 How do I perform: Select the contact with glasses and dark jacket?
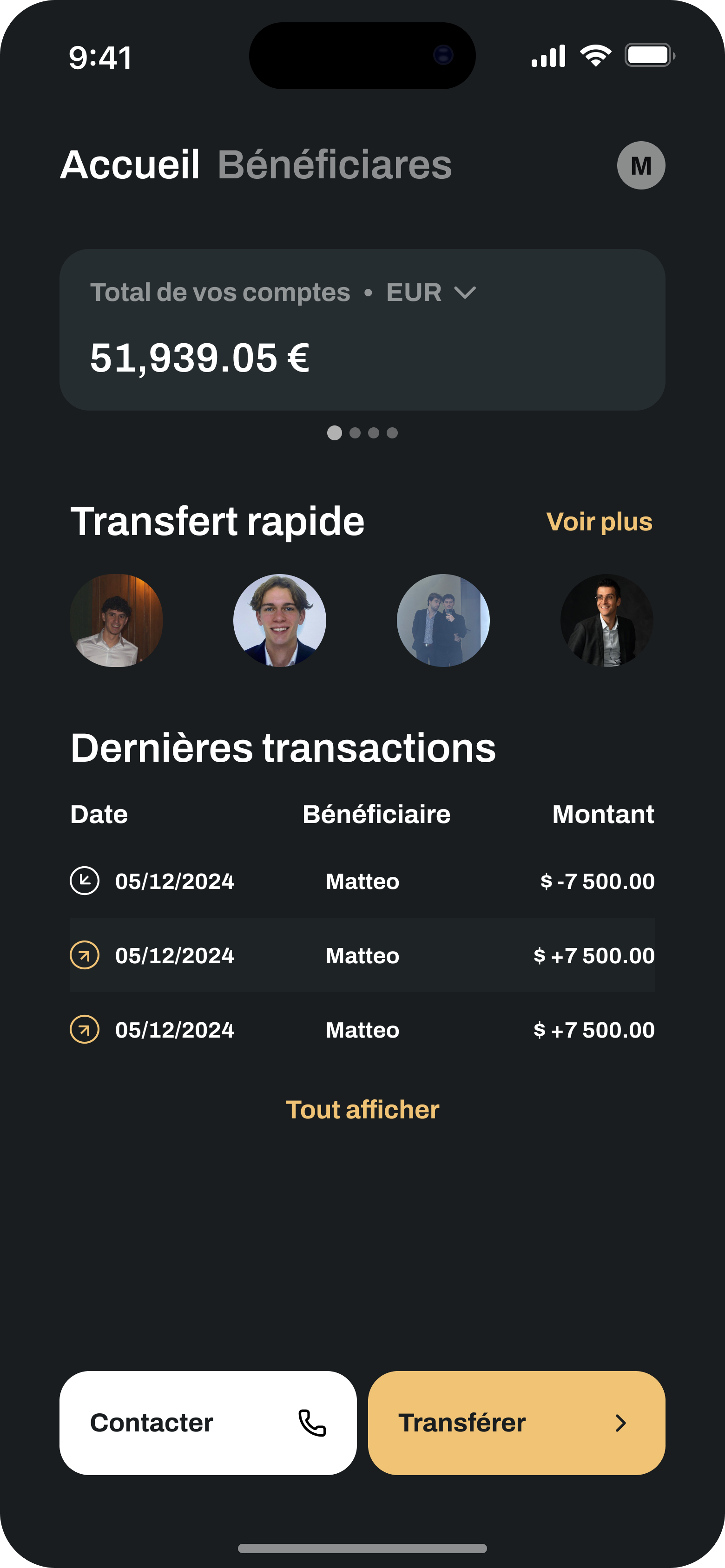[x=606, y=620]
